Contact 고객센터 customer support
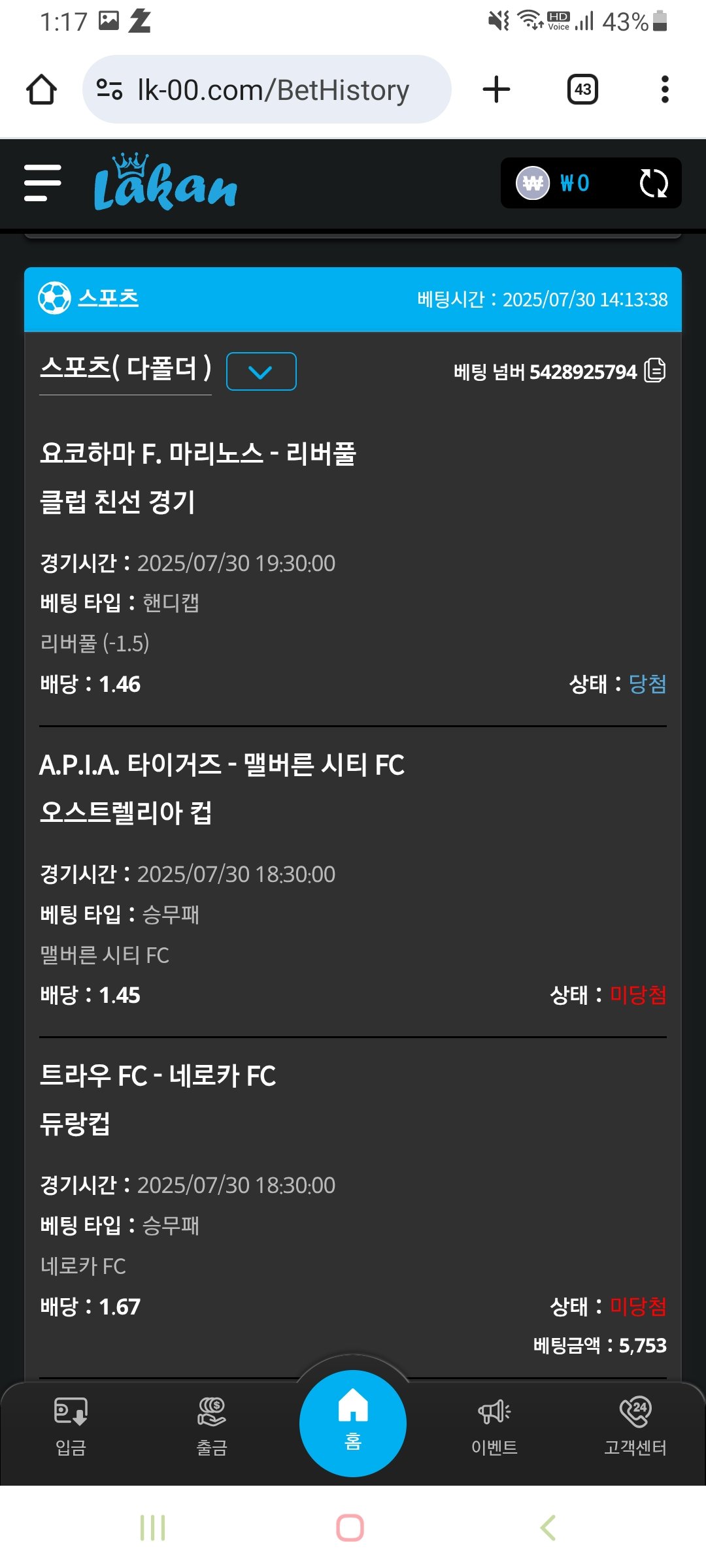The height and width of the screenshot is (1568, 706). tap(635, 1426)
